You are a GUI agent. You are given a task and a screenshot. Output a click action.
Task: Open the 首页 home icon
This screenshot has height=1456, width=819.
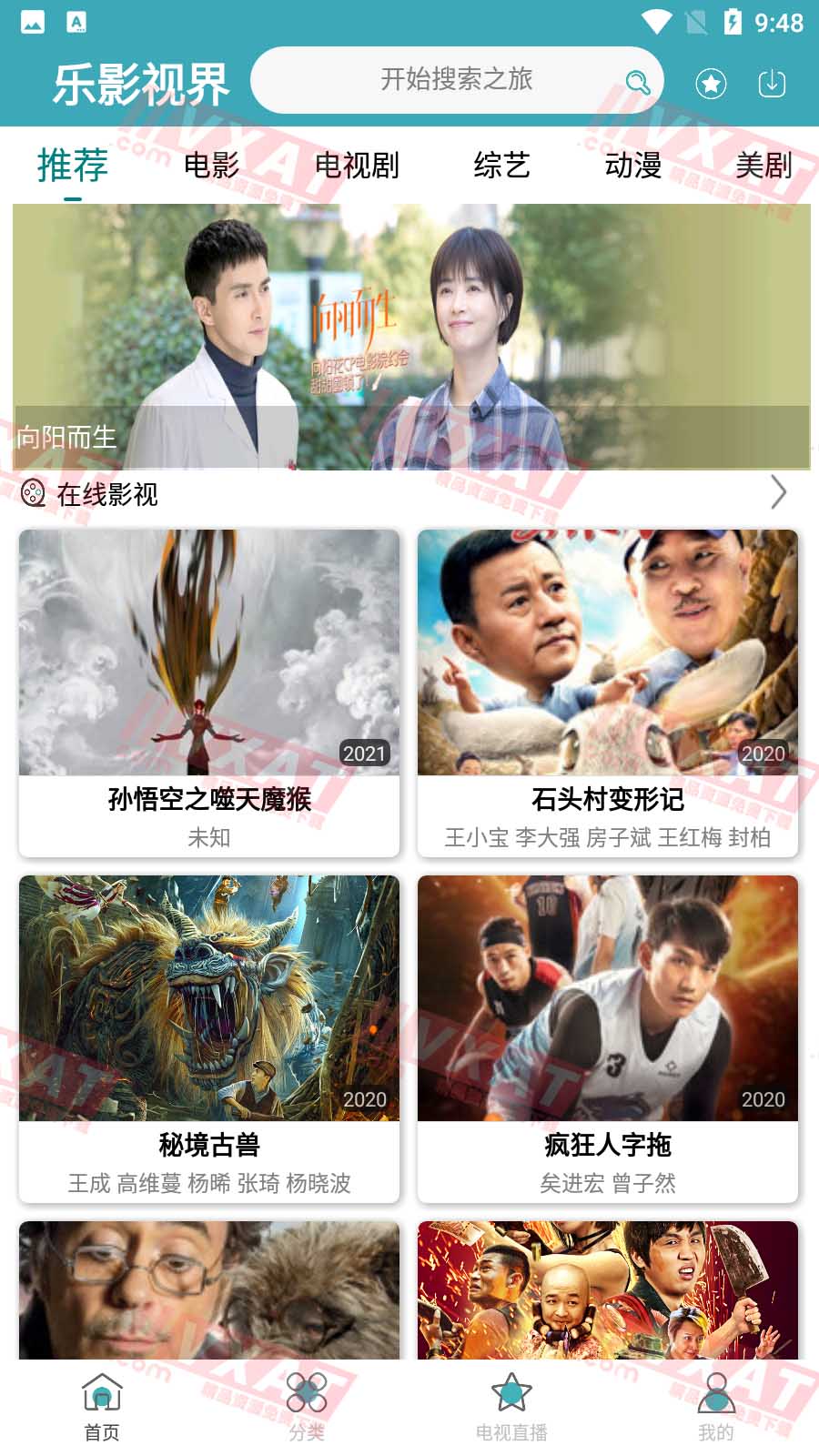pyautogui.click(x=103, y=1393)
